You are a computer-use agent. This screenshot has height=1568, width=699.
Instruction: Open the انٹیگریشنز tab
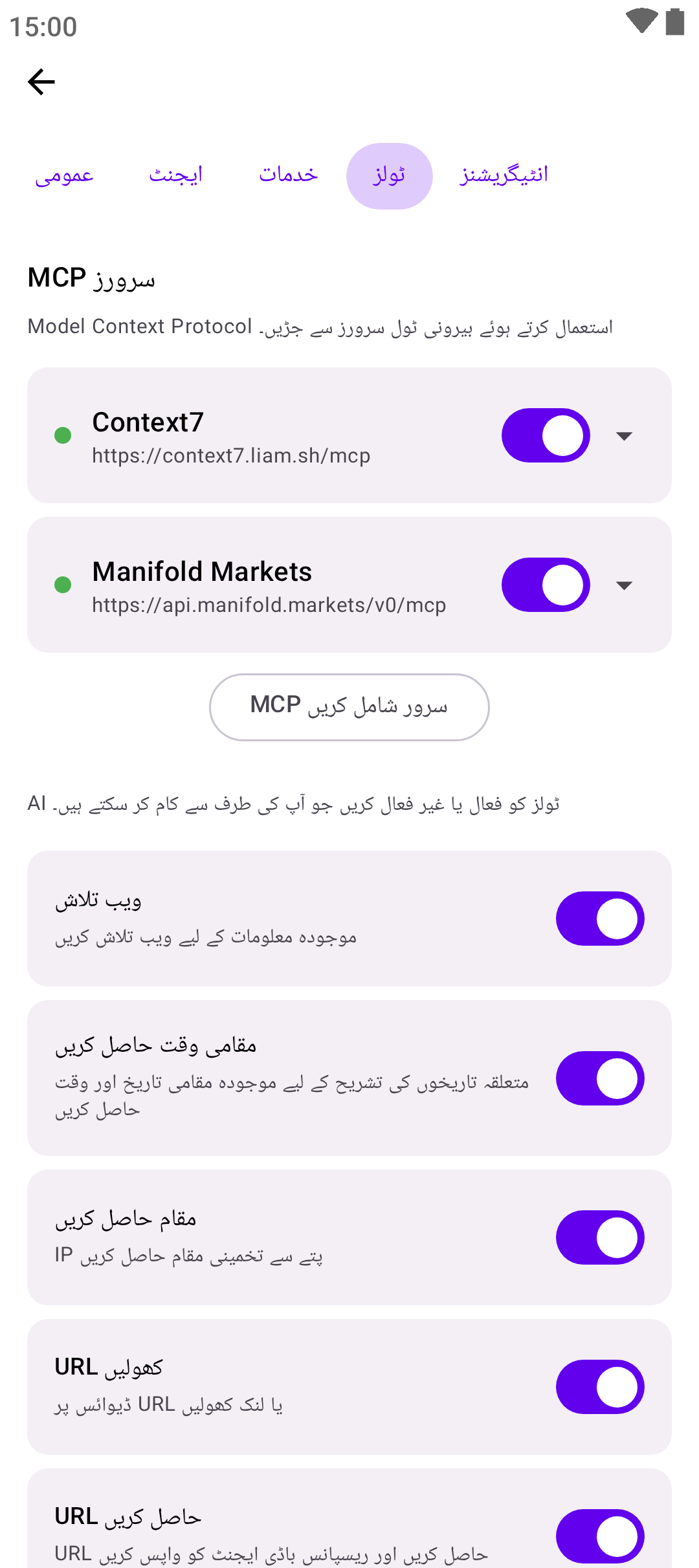(x=504, y=176)
